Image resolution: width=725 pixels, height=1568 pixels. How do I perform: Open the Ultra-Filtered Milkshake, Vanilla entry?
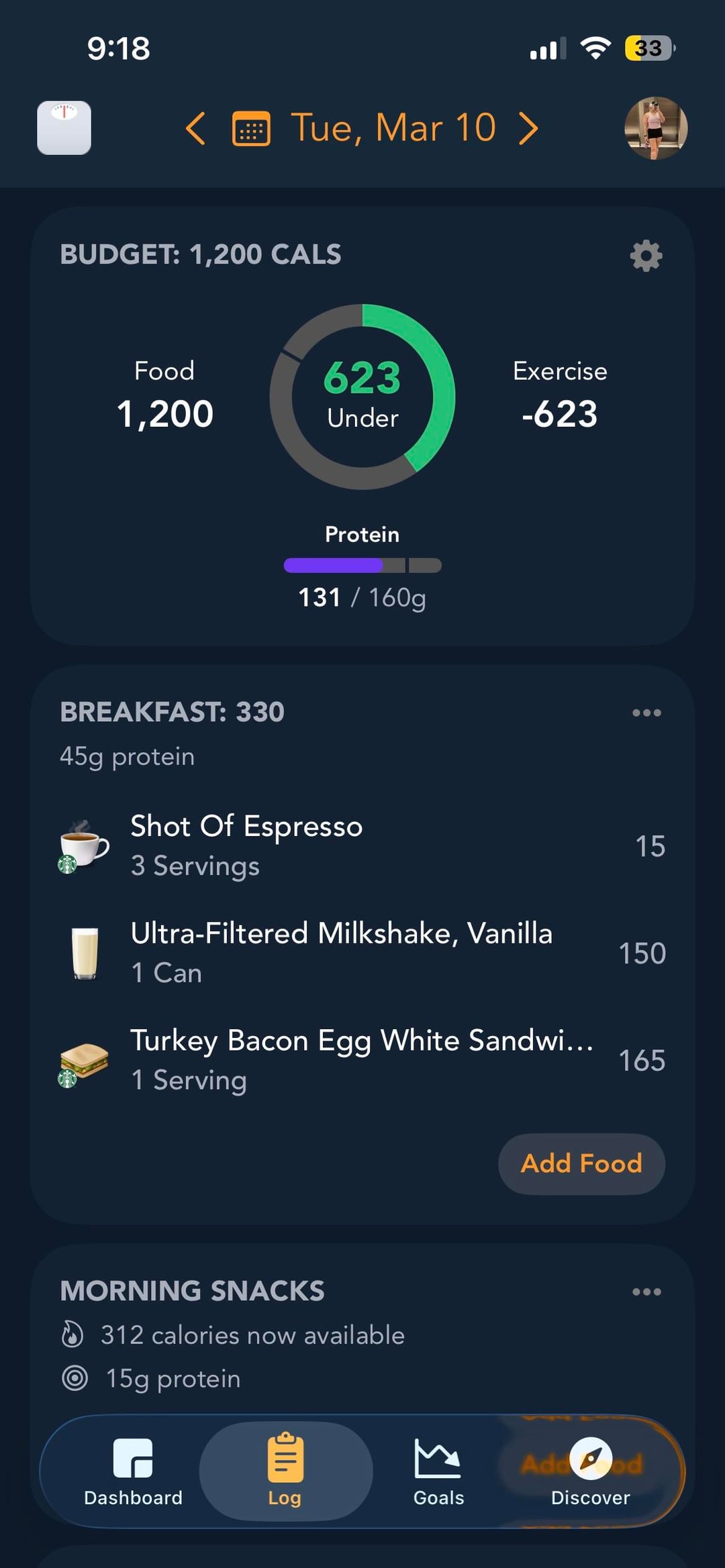tap(362, 953)
